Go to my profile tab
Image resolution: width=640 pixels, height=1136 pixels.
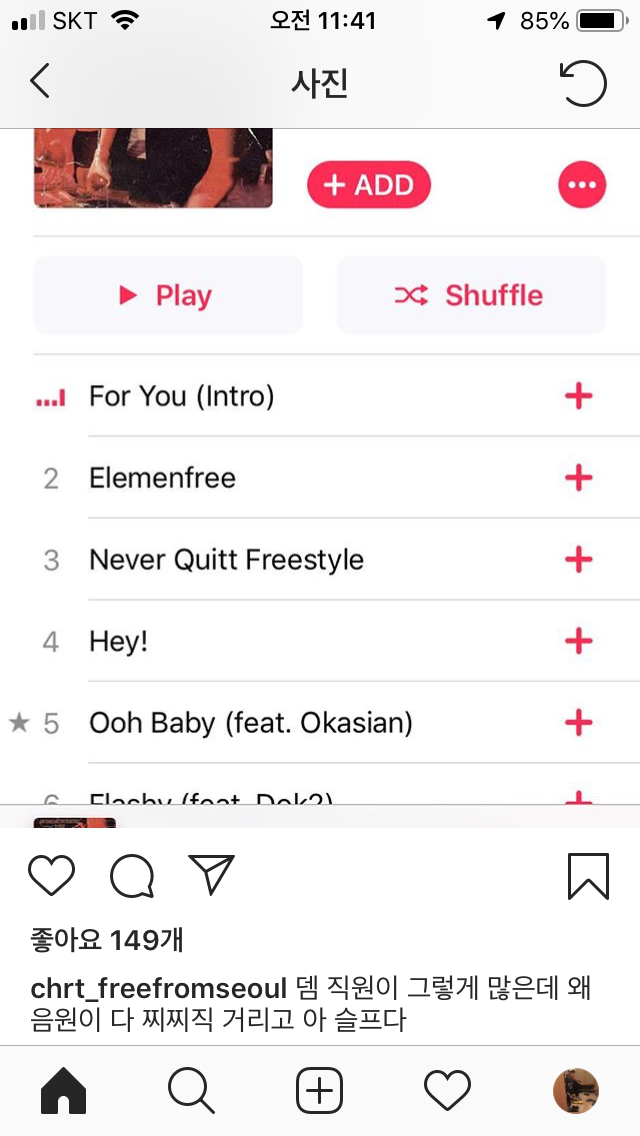point(575,1090)
